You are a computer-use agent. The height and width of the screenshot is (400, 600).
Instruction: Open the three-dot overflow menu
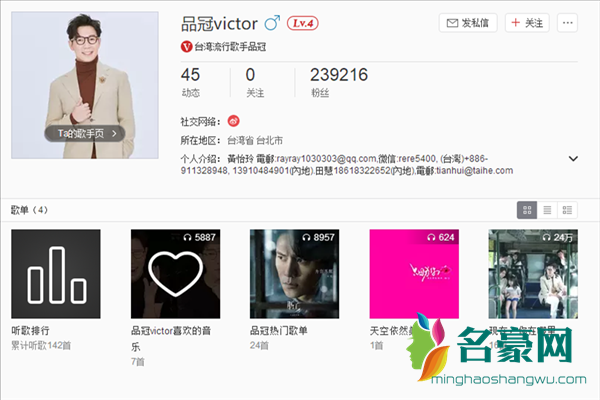(568, 23)
